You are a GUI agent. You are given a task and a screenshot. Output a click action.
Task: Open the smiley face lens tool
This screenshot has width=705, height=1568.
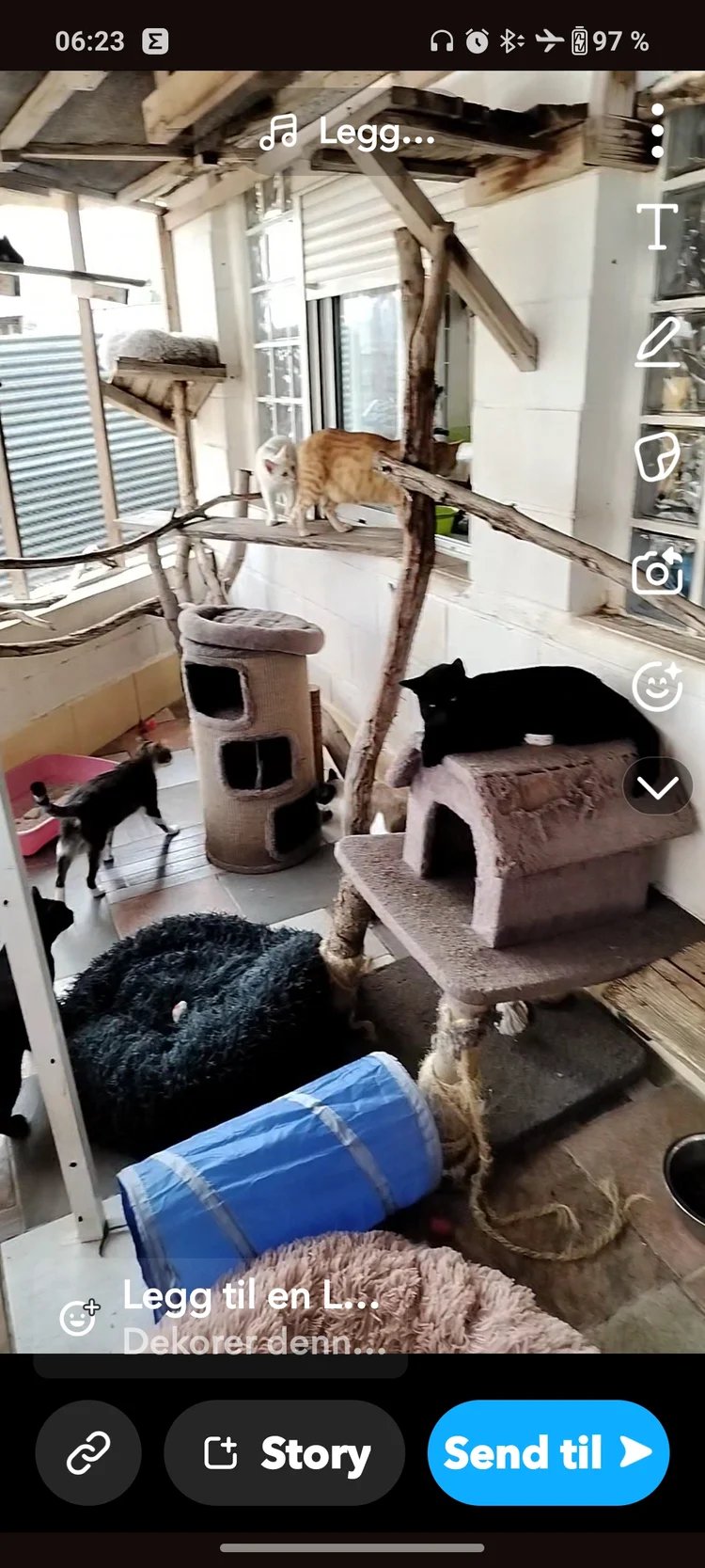(x=657, y=686)
